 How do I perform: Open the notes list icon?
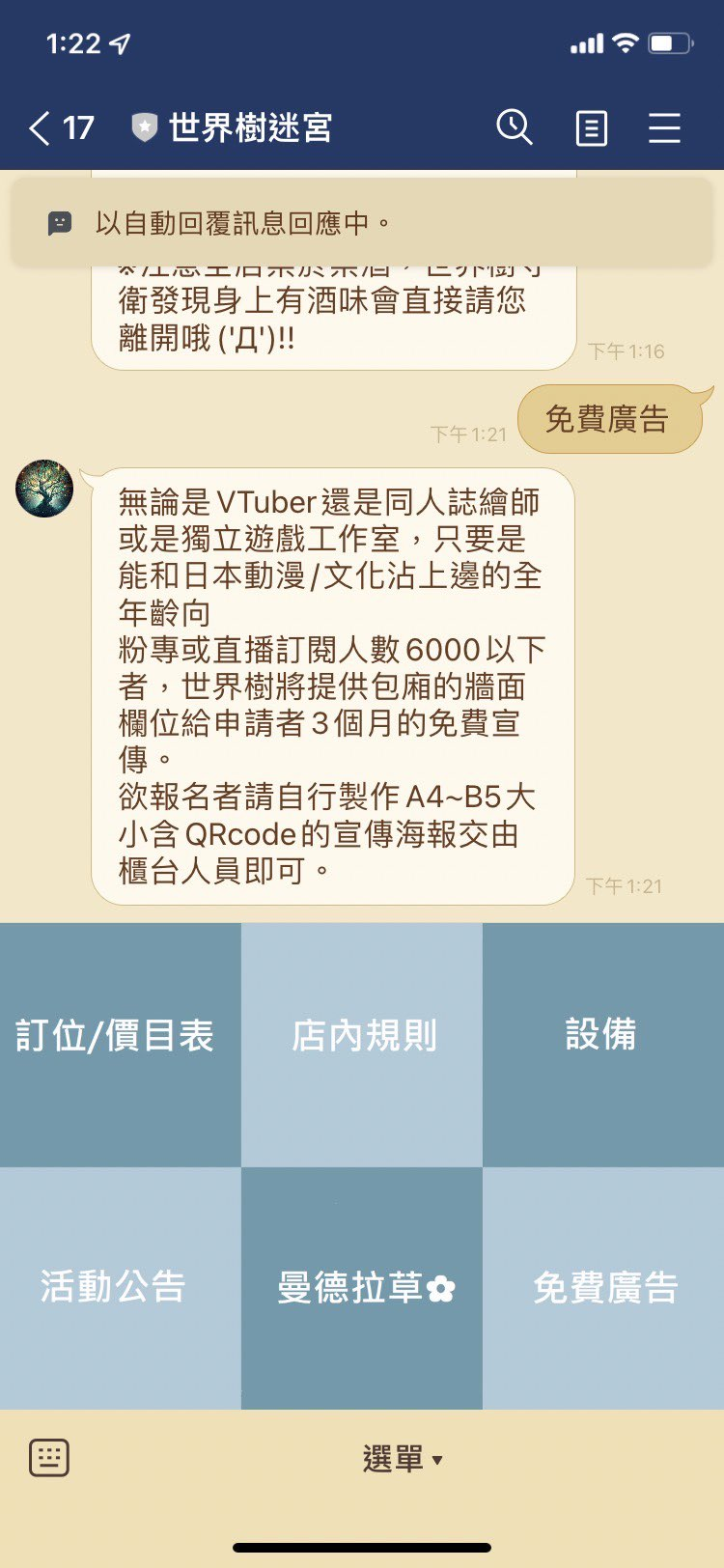click(591, 127)
